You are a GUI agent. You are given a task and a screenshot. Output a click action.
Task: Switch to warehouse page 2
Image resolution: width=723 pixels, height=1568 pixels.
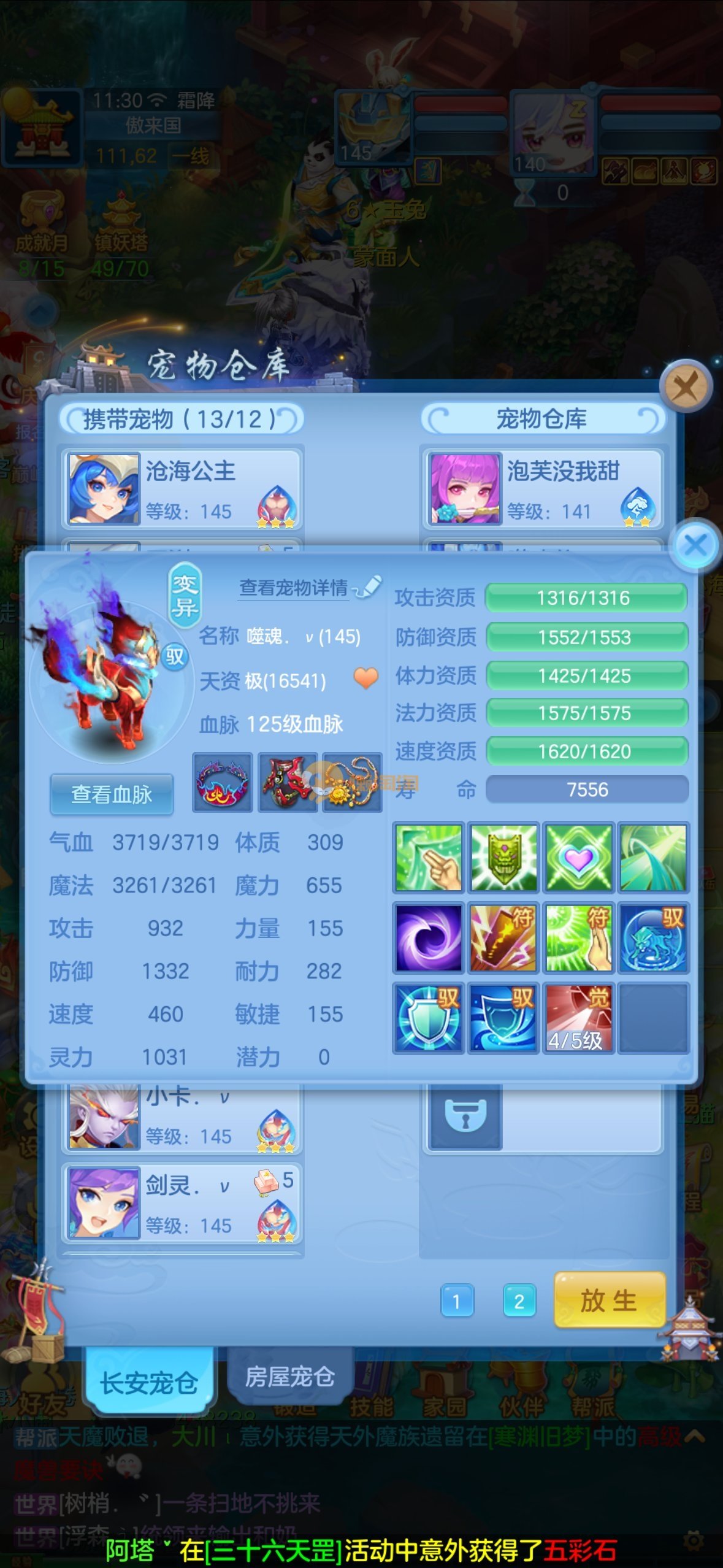[x=519, y=1301]
